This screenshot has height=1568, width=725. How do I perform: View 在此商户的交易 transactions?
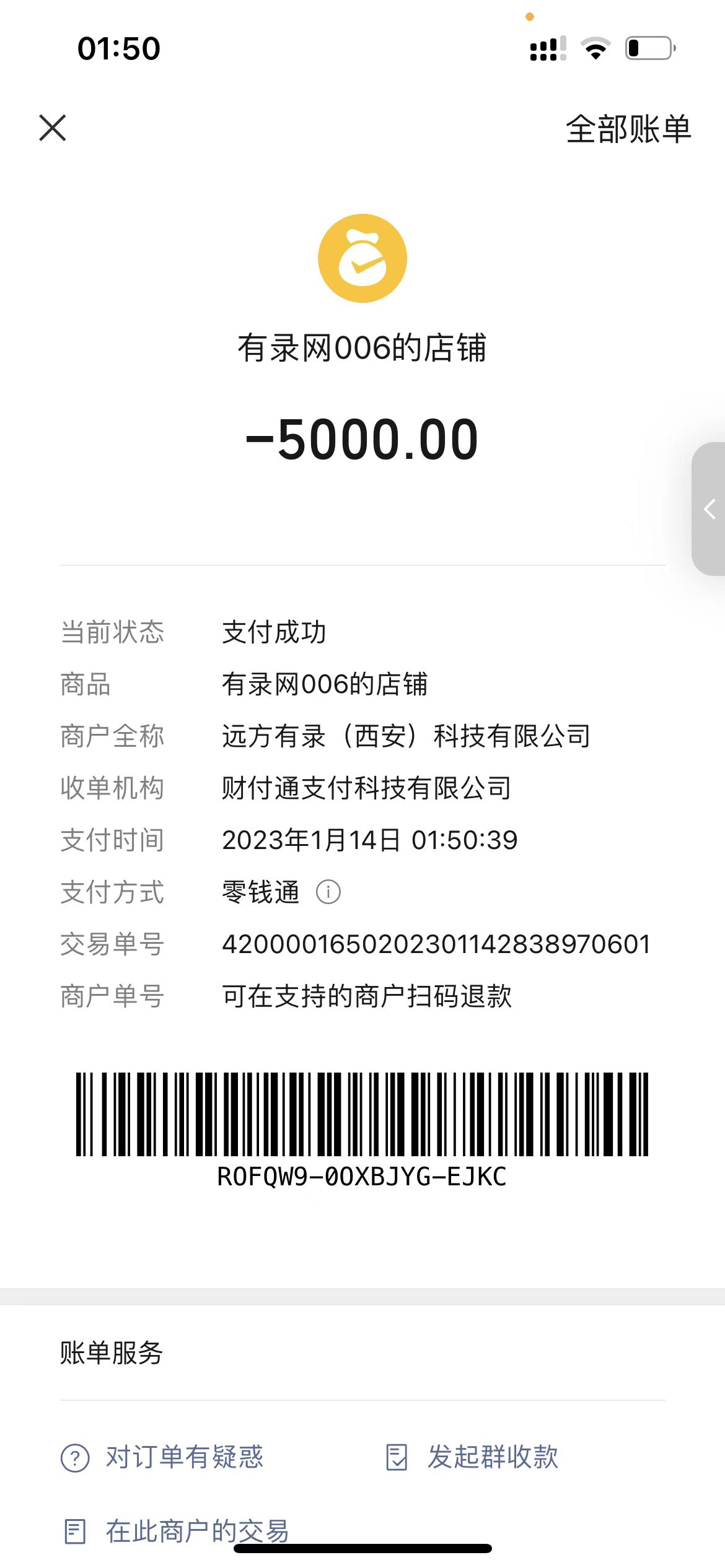177,1531
